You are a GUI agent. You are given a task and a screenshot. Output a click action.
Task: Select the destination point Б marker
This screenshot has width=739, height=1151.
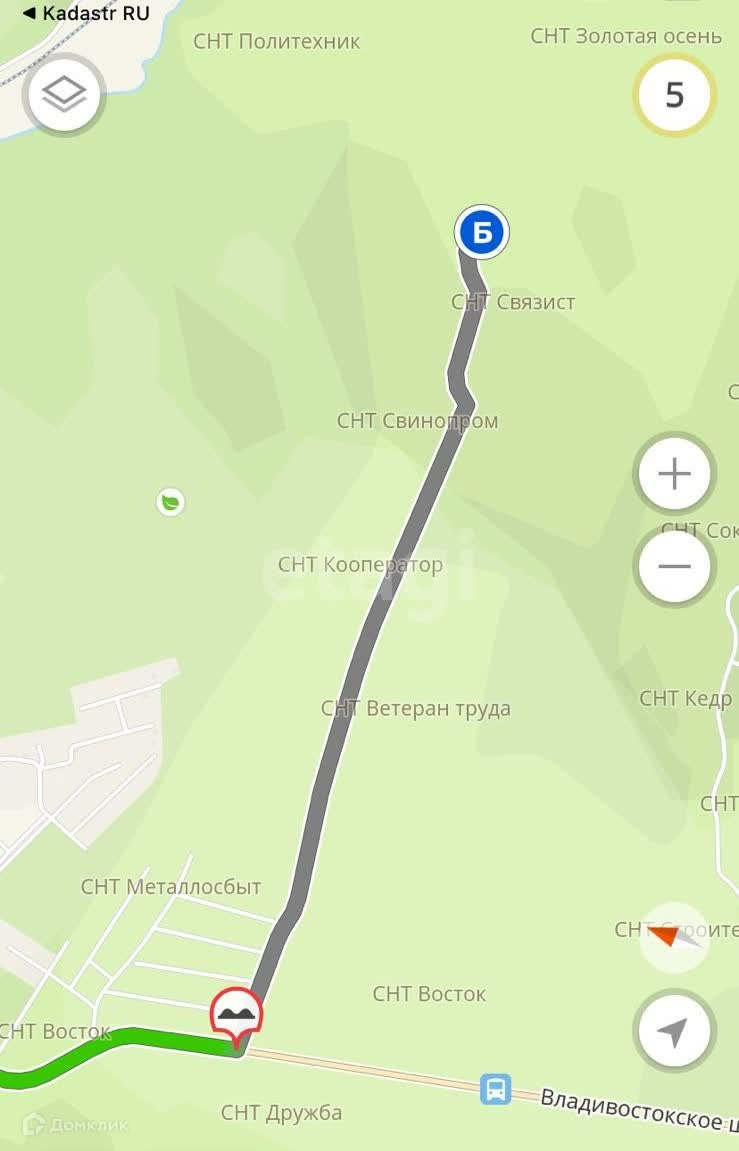482,233
